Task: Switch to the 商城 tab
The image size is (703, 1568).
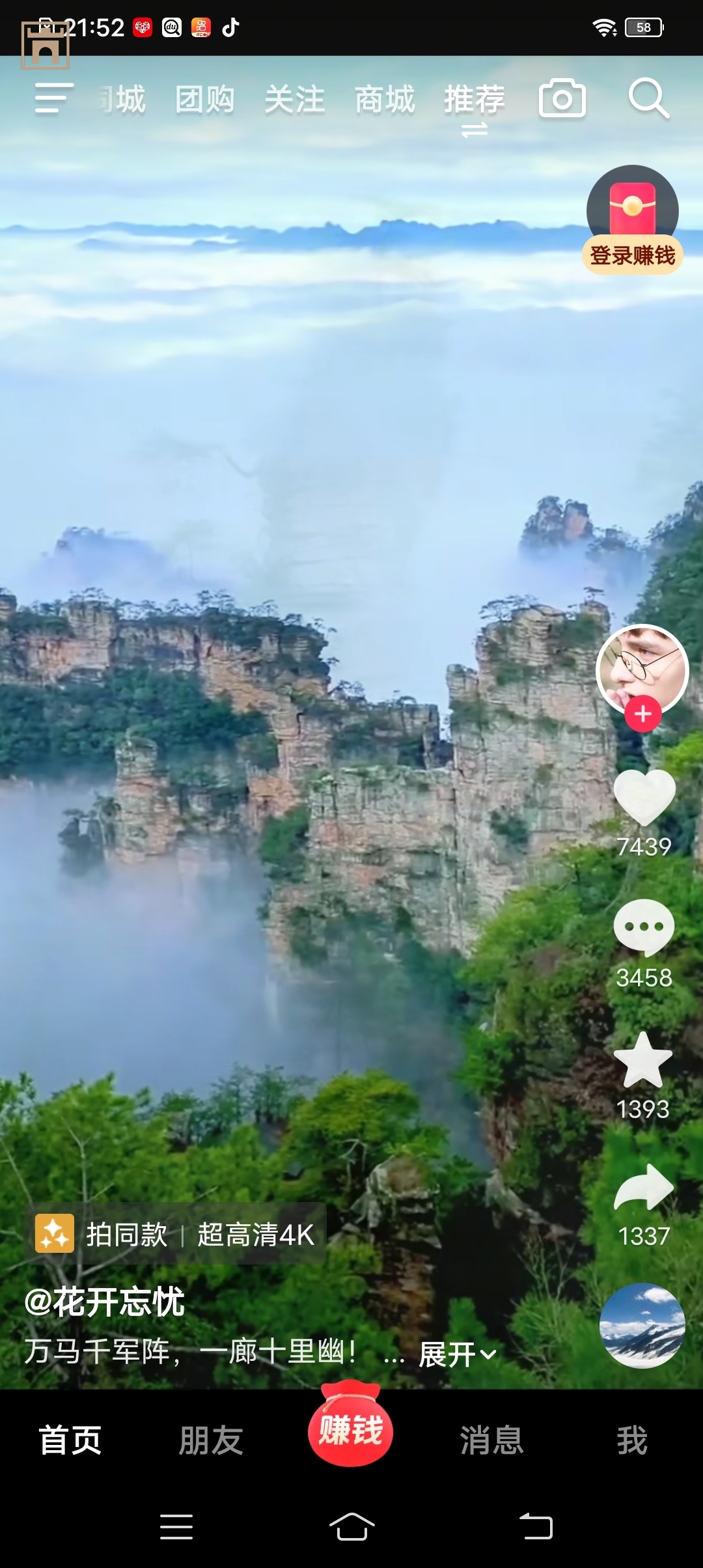Action: tap(384, 100)
